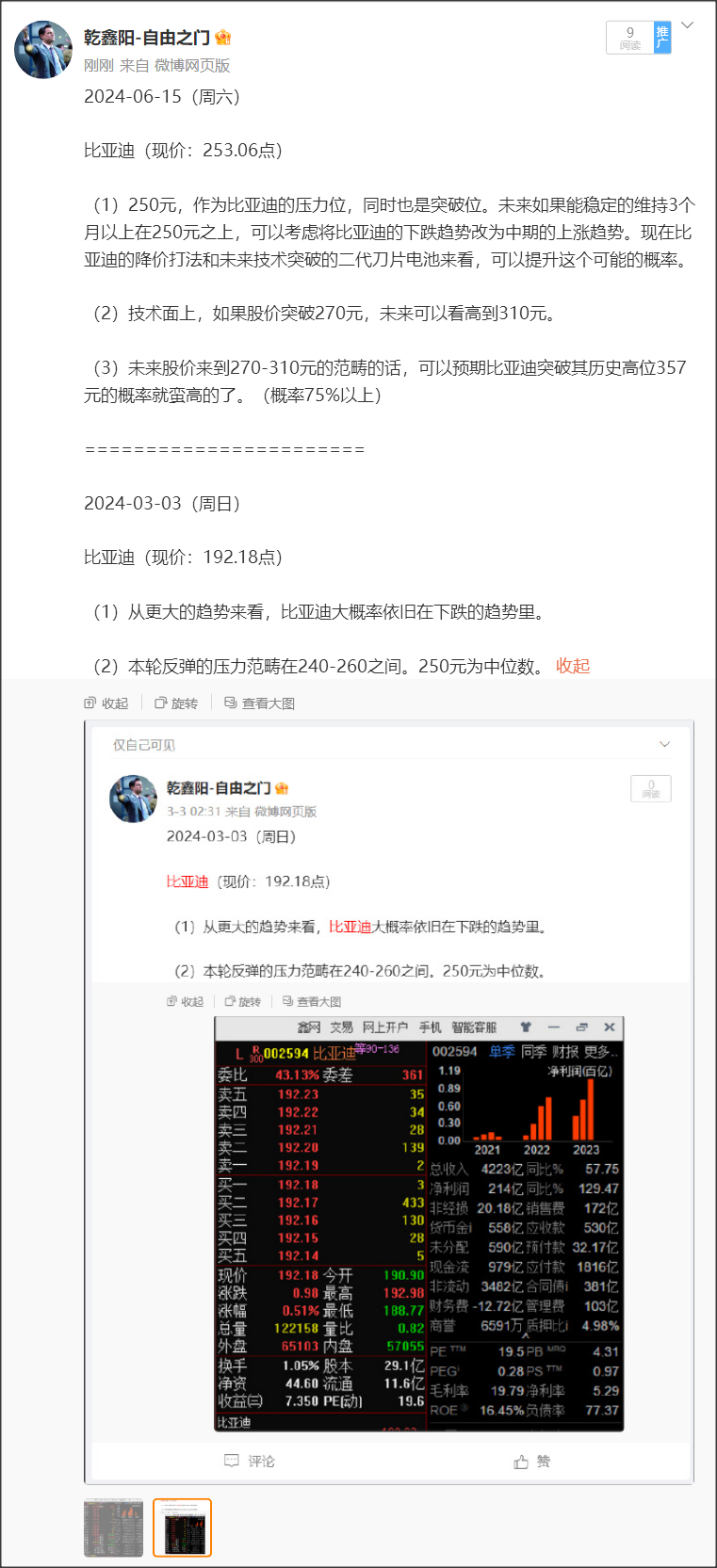Viewport: 717px width, 1568px height.
Task: Expand the post options chevron menu
Action: (688, 25)
